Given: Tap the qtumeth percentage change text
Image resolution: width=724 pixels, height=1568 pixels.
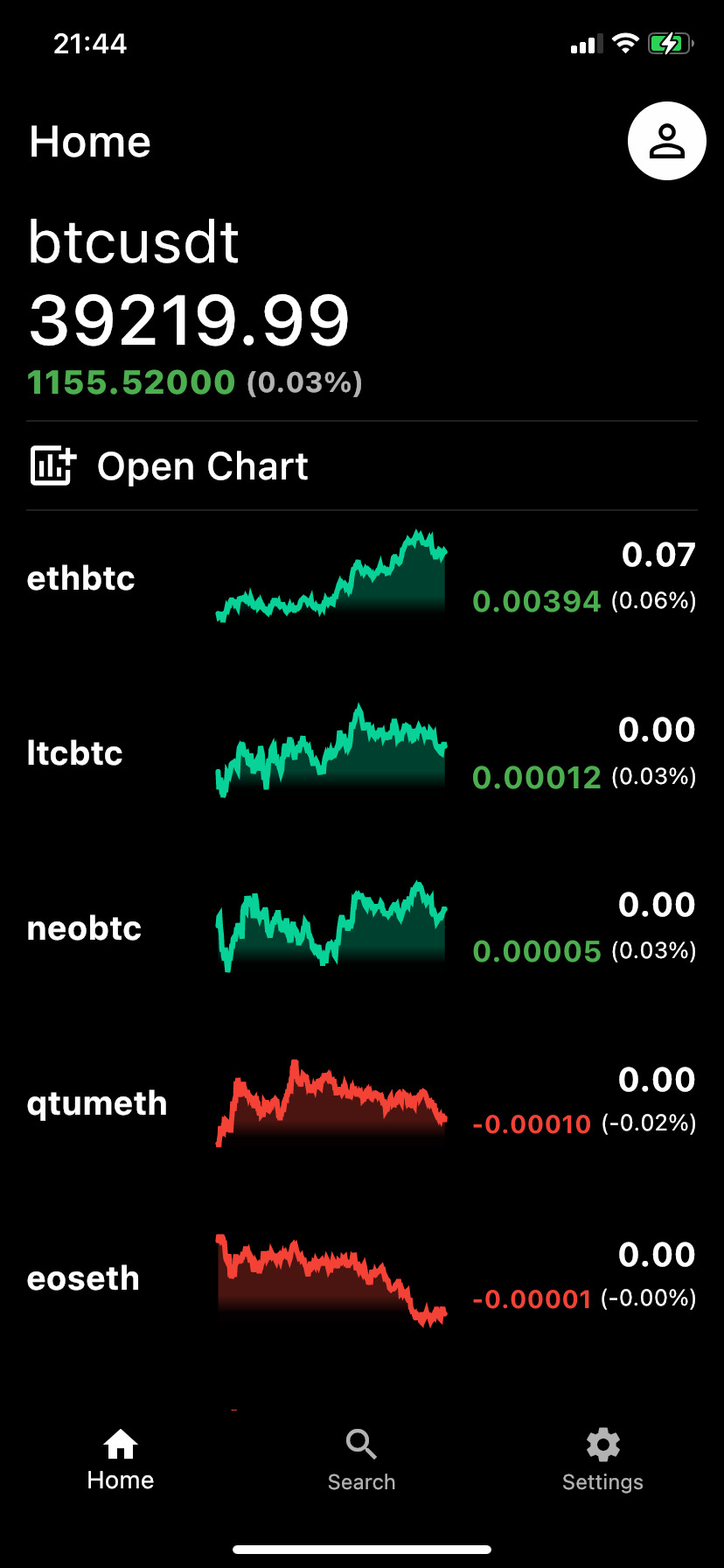Looking at the screenshot, I should [649, 1123].
